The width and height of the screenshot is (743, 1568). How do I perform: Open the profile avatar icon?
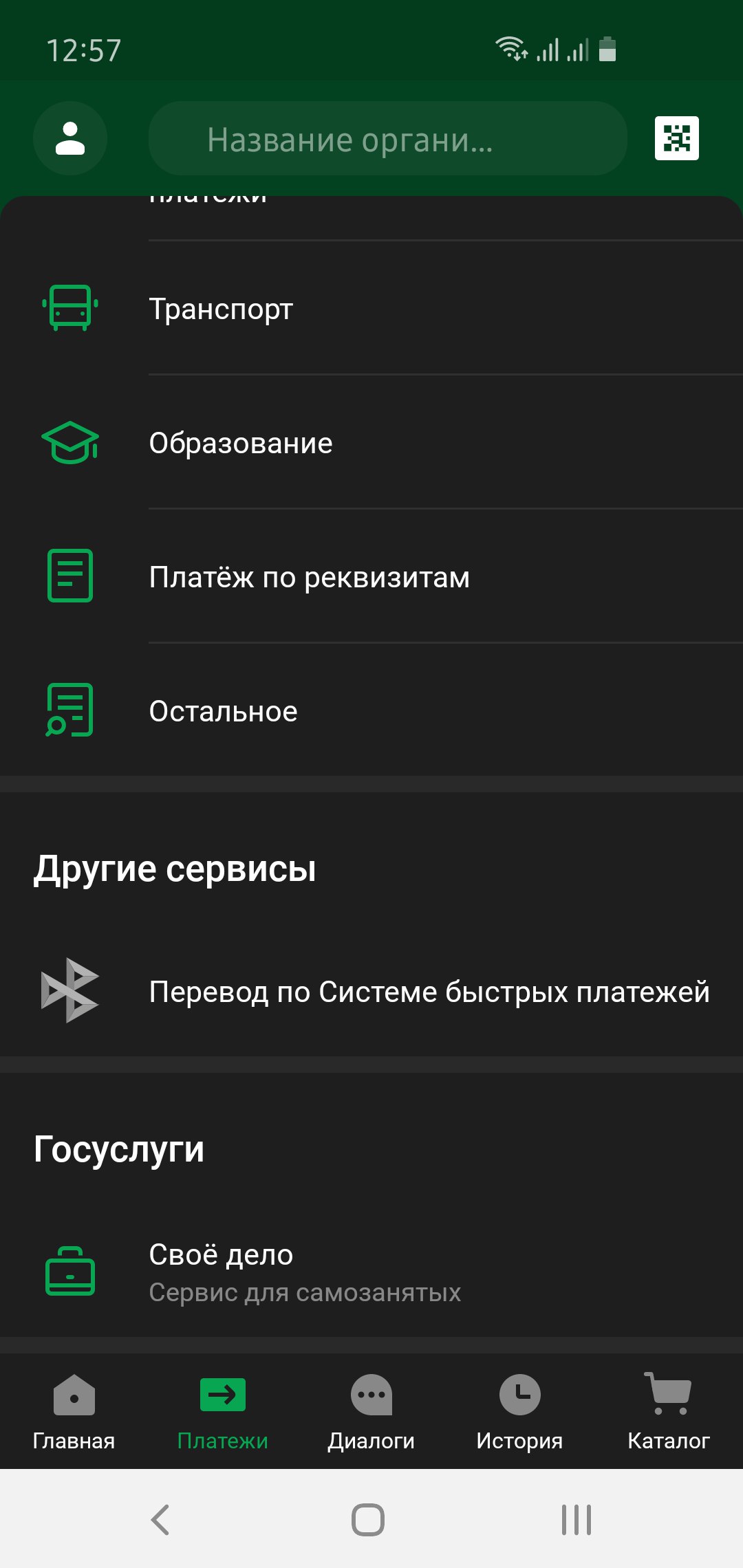pyautogui.click(x=70, y=138)
